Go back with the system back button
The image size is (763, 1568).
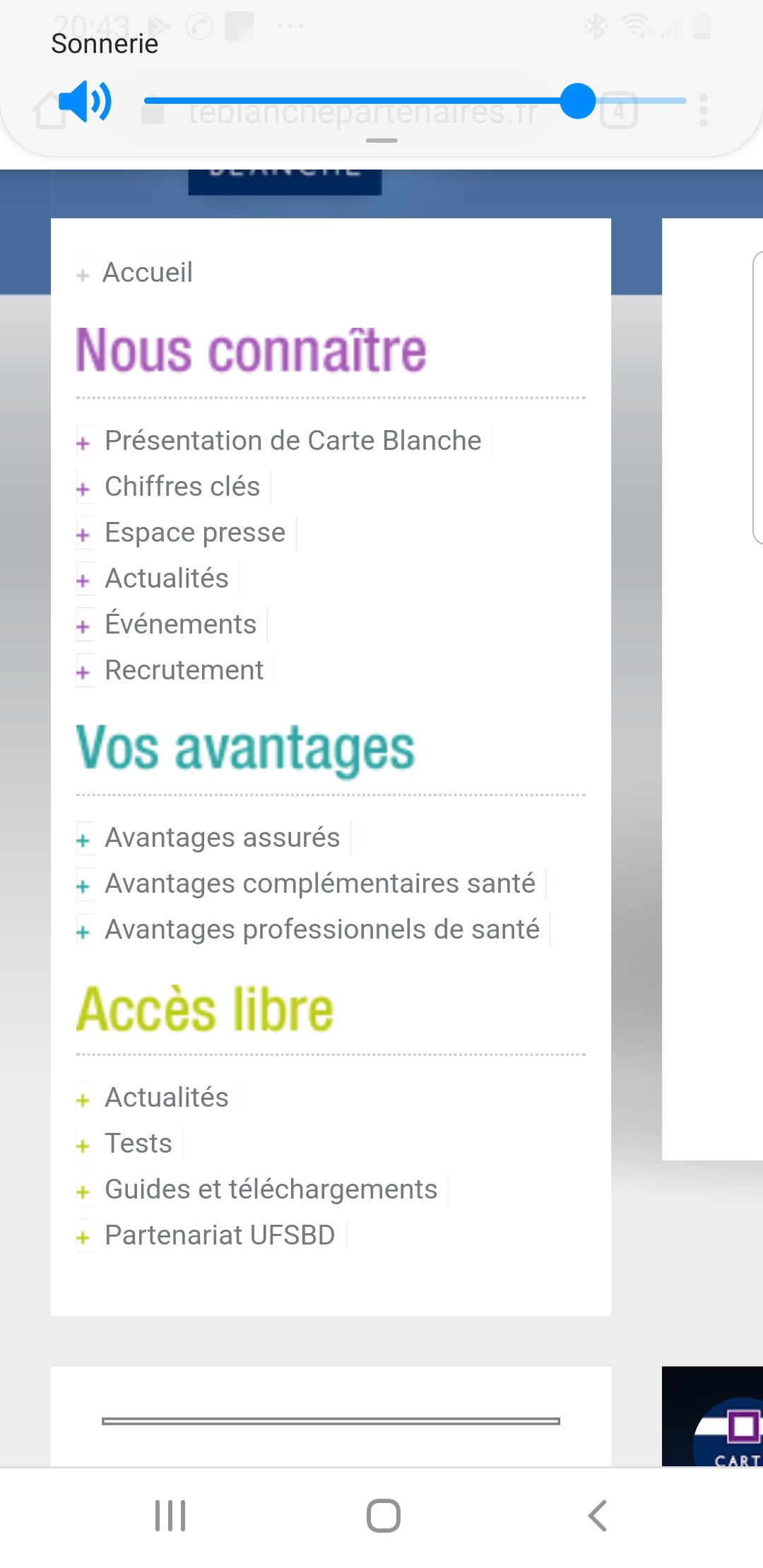point(597,1515)
